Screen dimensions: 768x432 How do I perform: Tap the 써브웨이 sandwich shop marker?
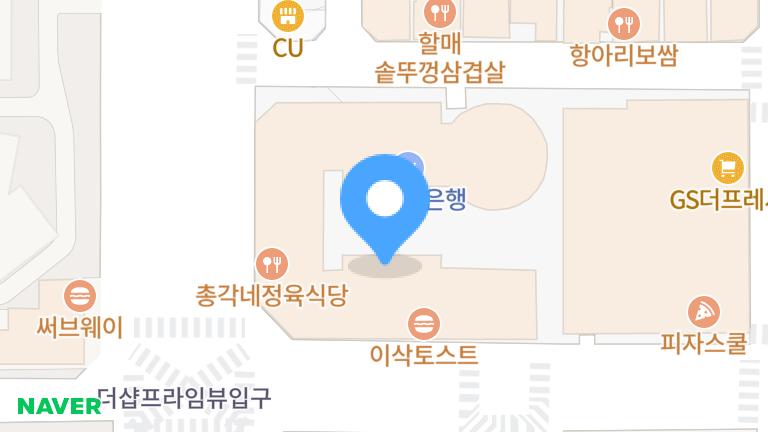pos(79,297)
